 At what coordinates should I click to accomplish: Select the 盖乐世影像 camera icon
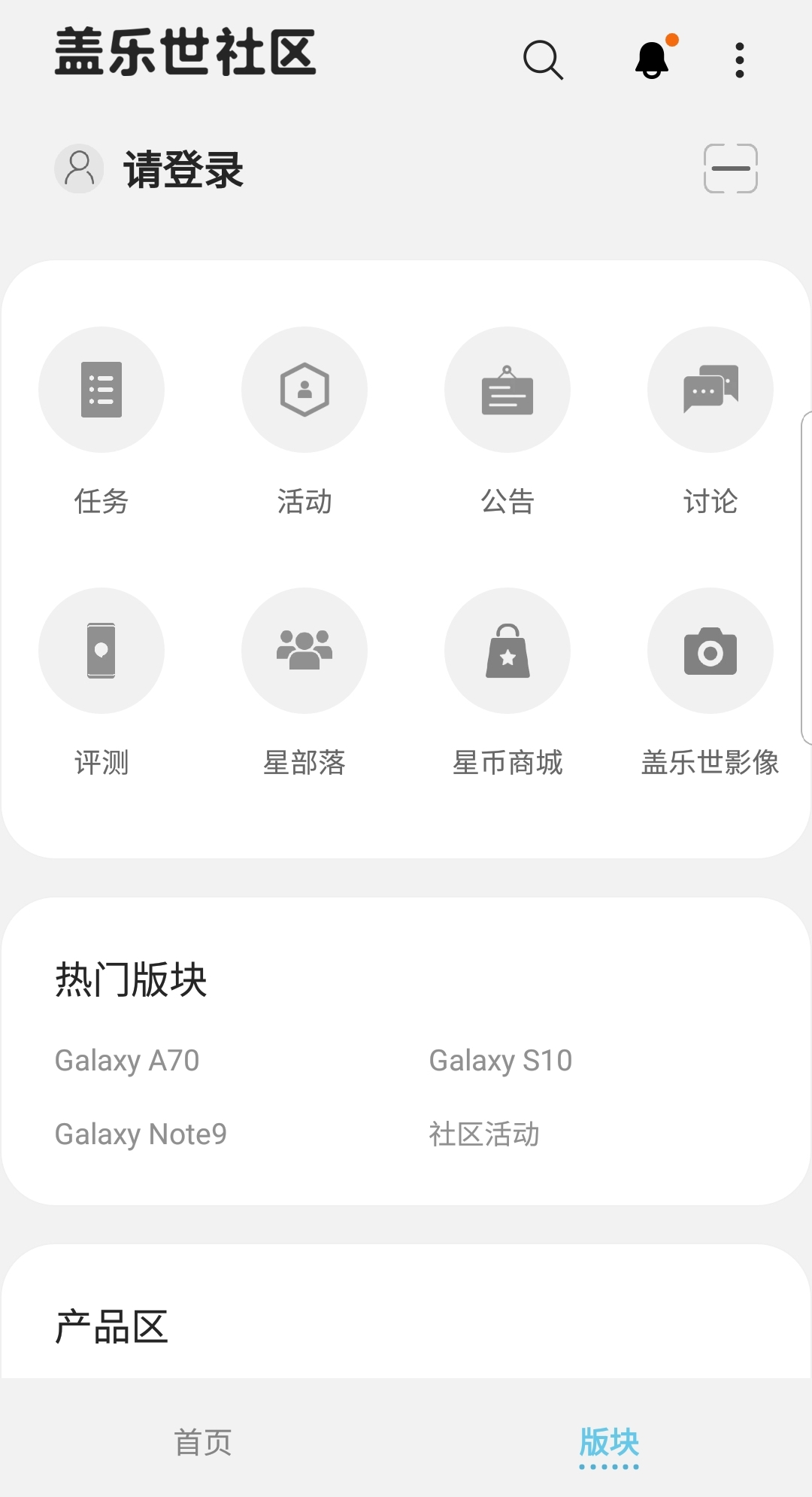(x=710, y=651)
